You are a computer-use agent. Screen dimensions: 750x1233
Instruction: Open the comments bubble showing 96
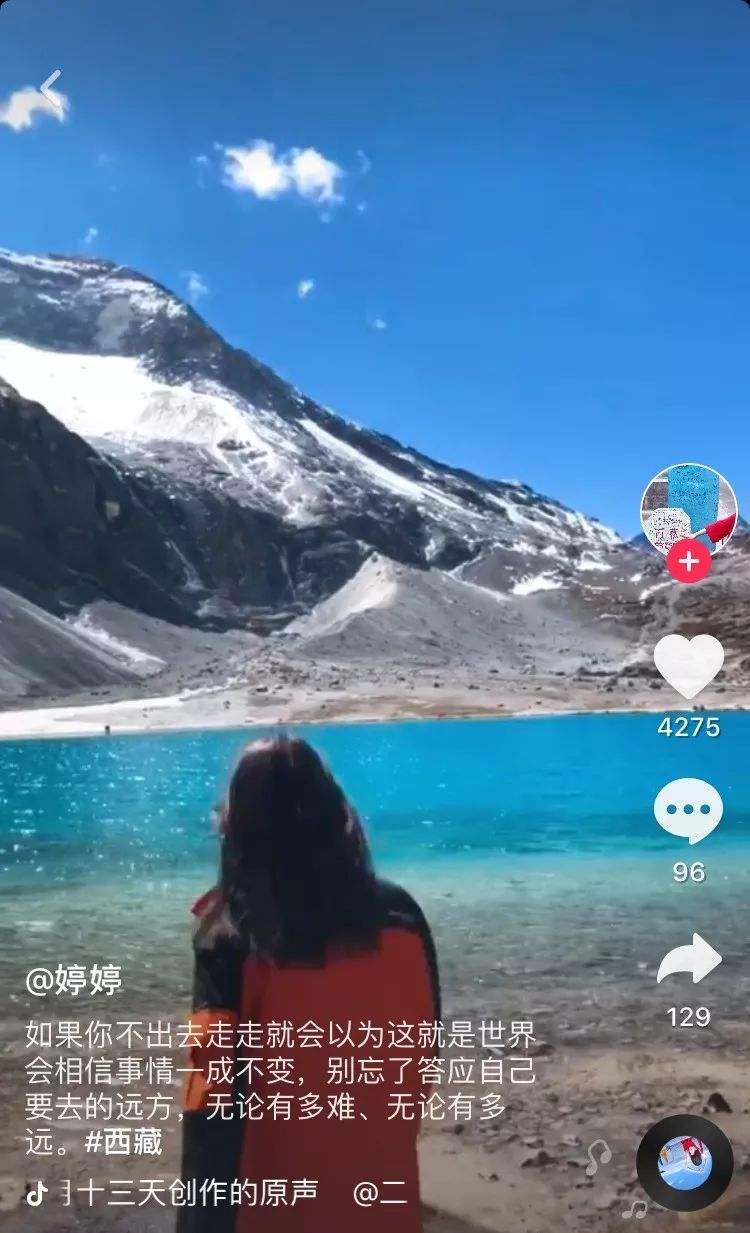coord(688,811)
